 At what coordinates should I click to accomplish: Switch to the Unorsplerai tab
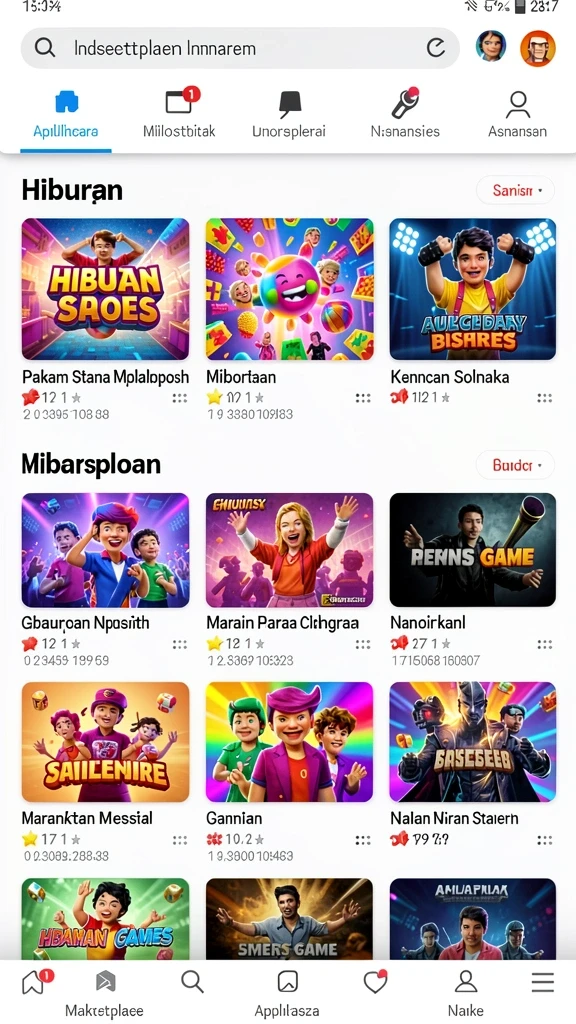point(289,113)
